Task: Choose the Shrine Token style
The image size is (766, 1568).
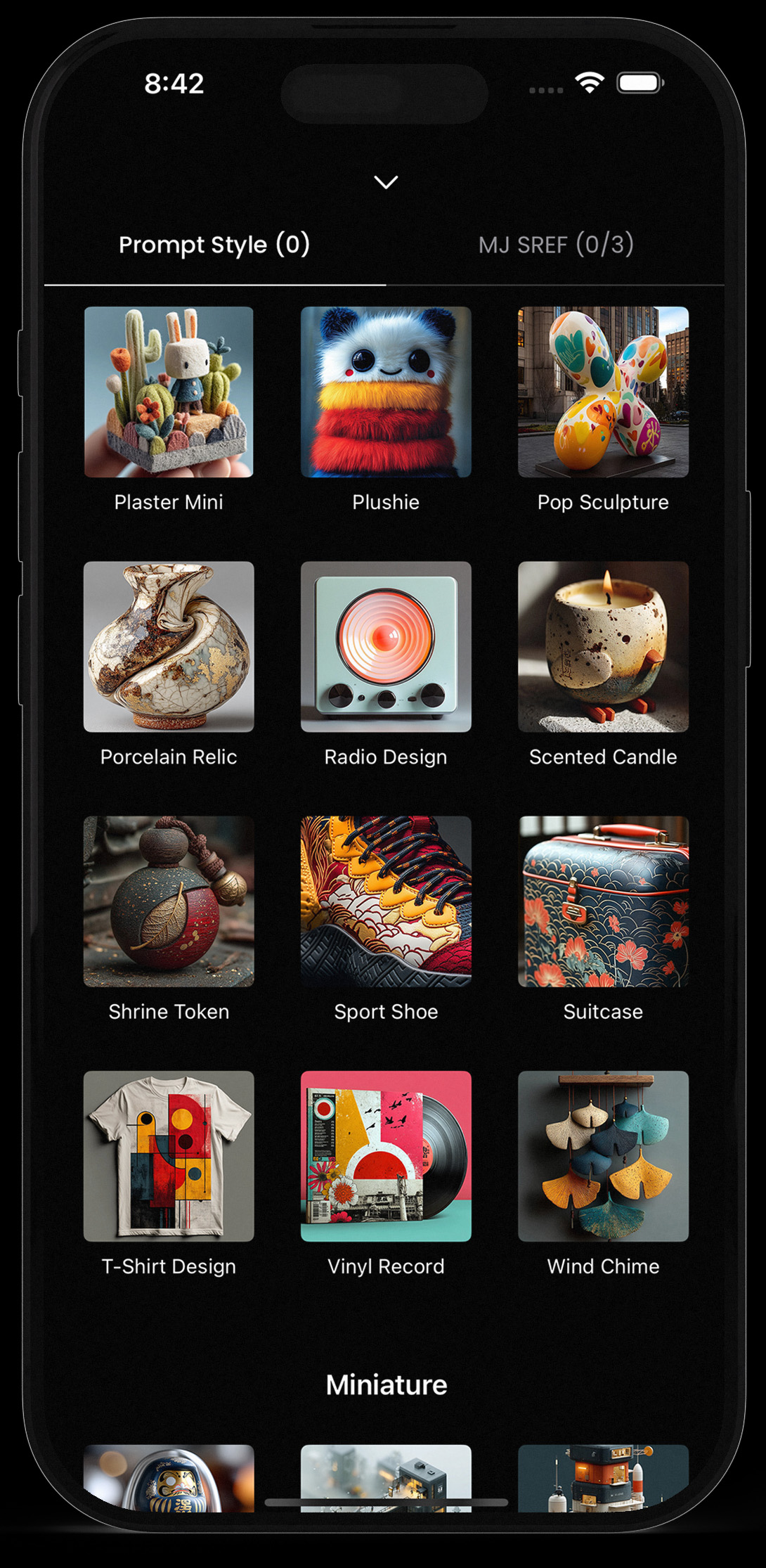Action: tap(169, 901)
